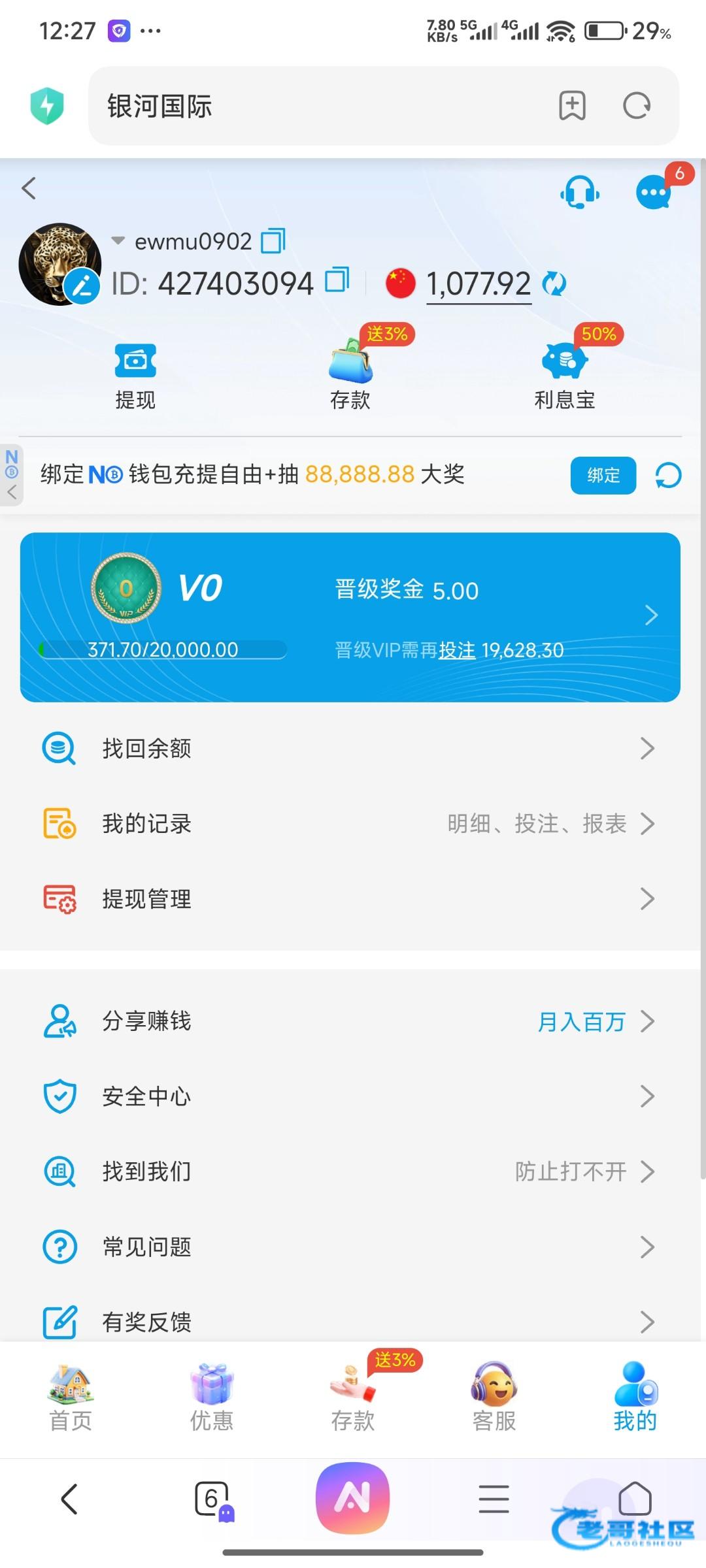Switch to the 客服 tab

(494, 1397)
